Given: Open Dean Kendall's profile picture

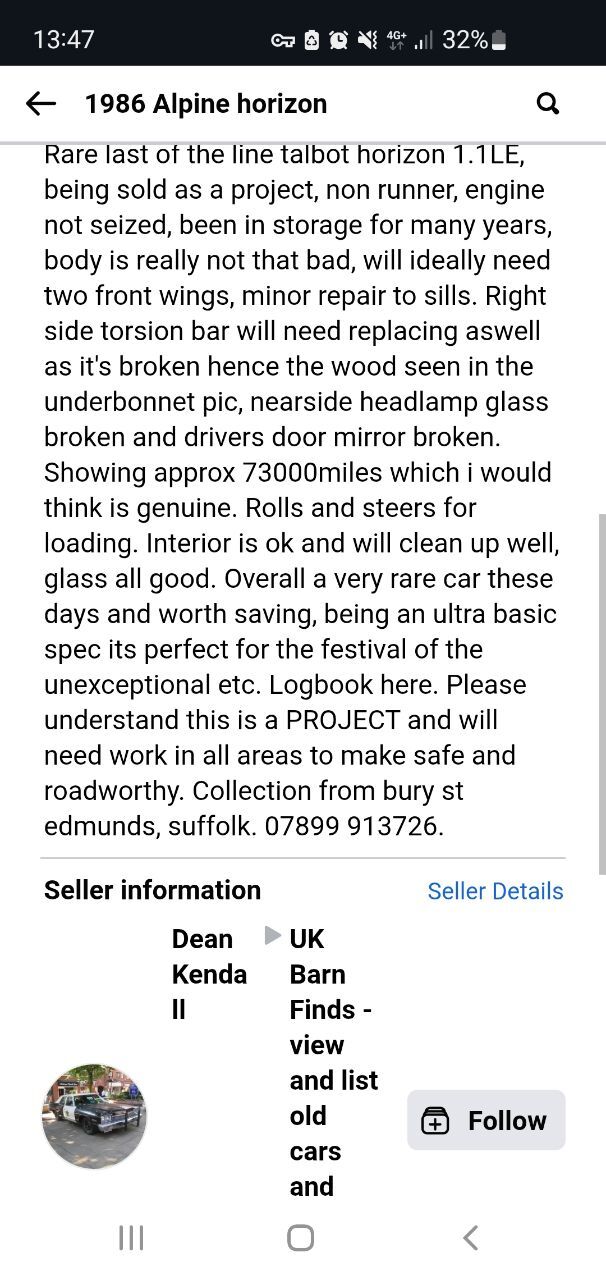Looking at the screenshot, I should [x=94, y=1116].
